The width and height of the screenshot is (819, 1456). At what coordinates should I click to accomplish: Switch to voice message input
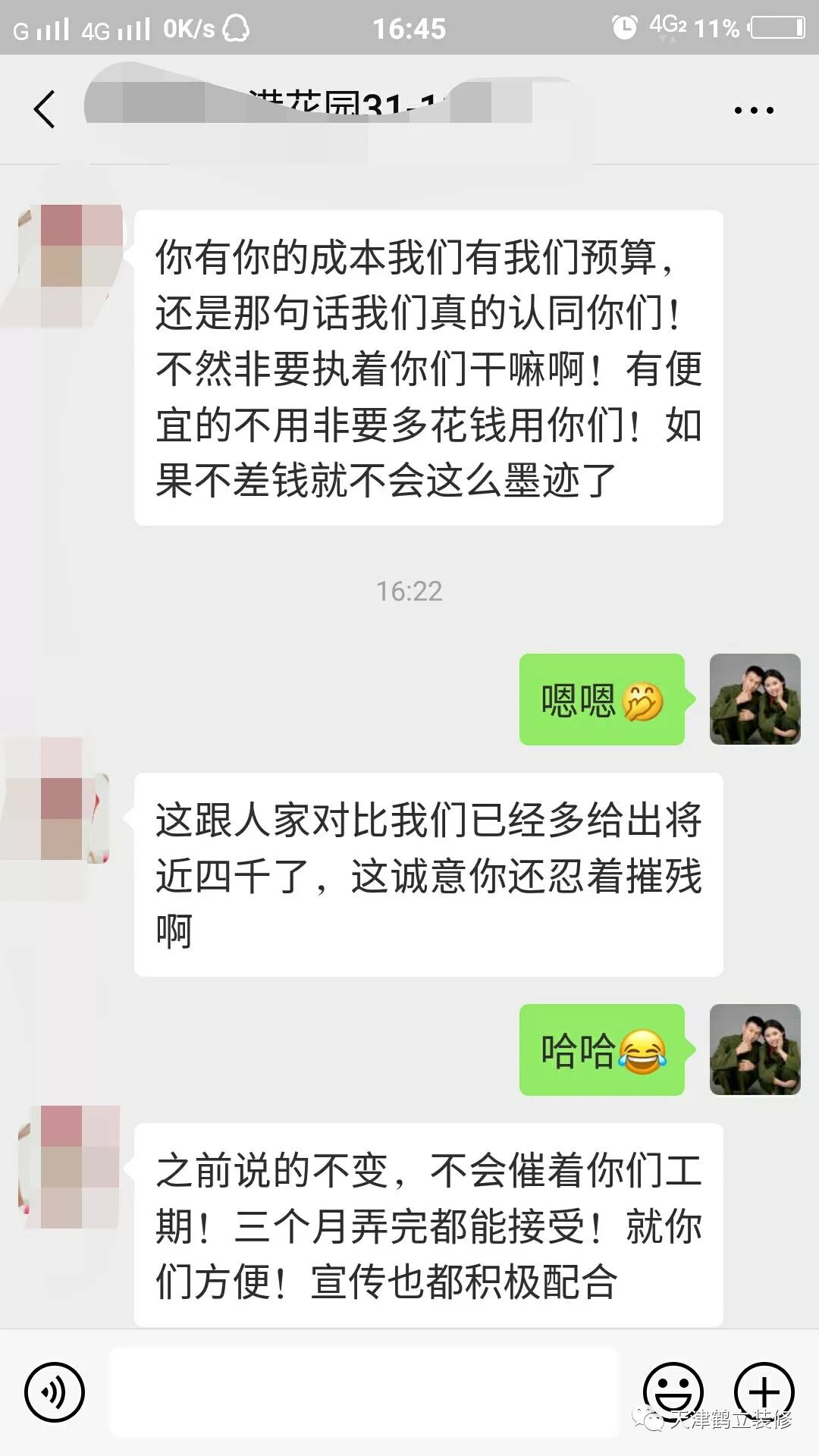[x=54, y=1392]
